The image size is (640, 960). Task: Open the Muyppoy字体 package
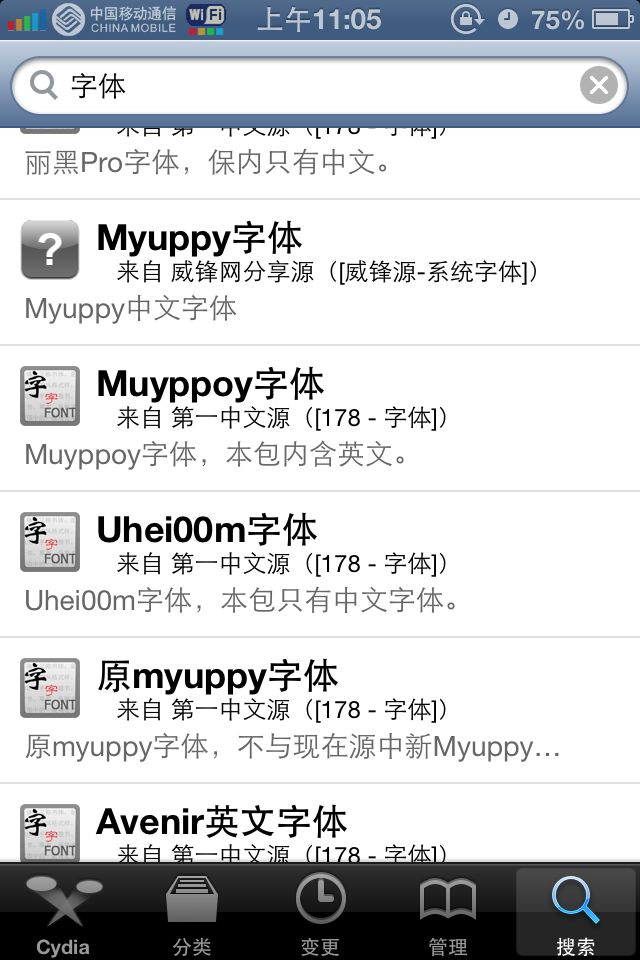click(320, 418)
